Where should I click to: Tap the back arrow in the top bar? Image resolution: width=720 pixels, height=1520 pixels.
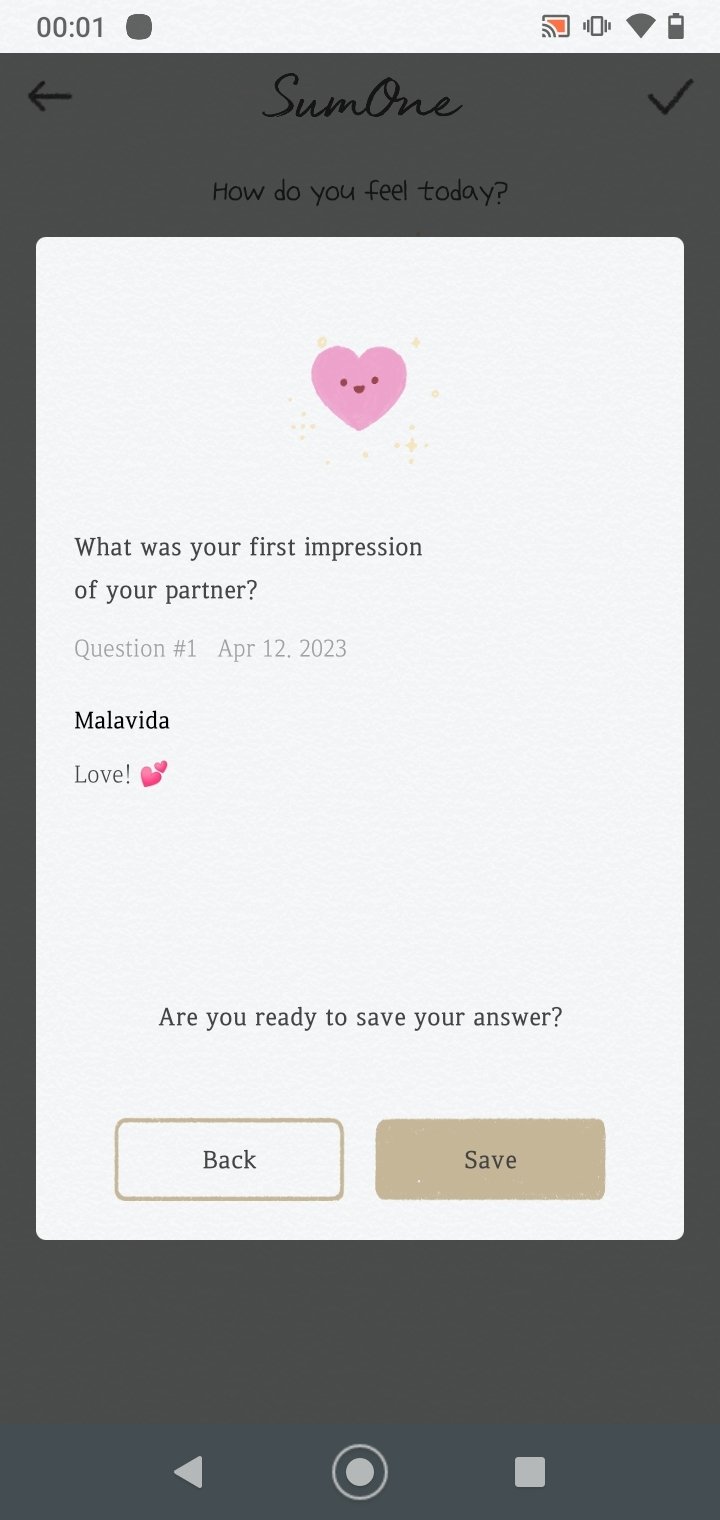tap(49, 96)
